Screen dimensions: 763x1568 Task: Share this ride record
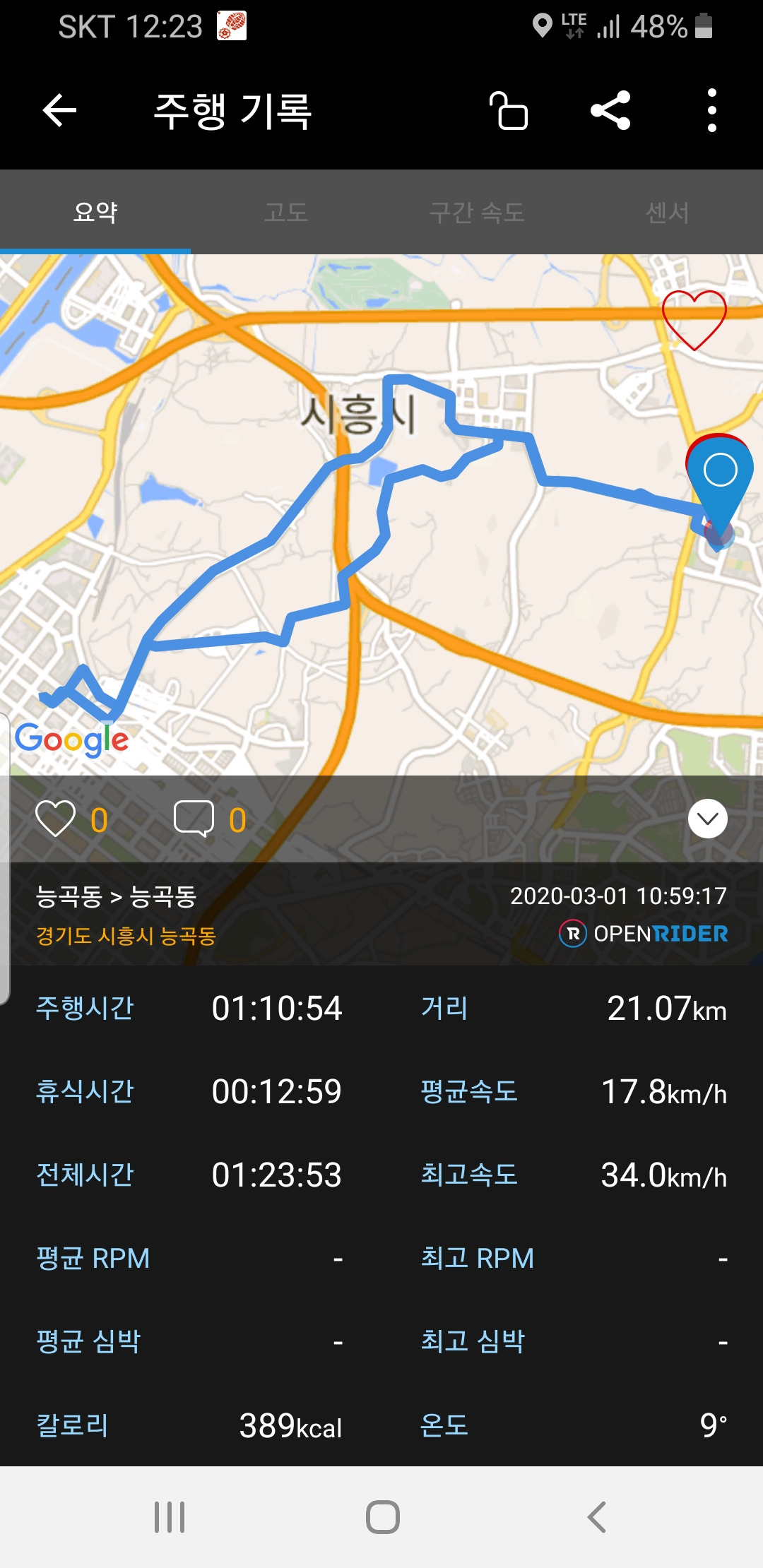tap(612, 112)
